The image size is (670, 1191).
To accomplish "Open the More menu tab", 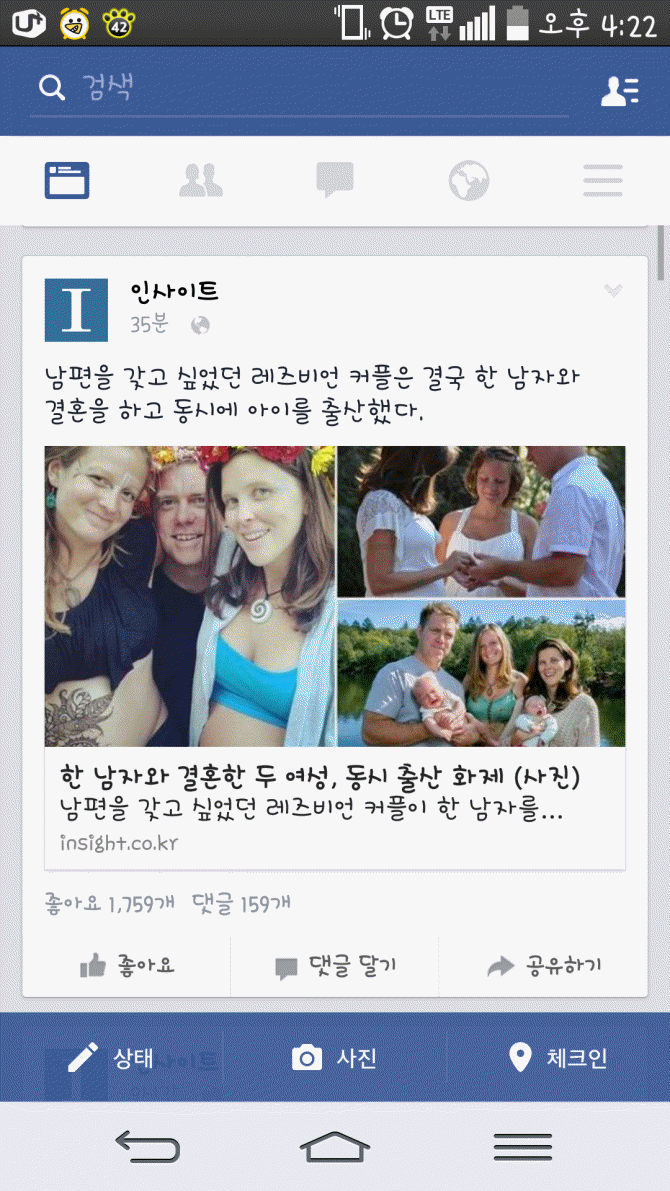I will pyautogui.click(x=602, y=181).
